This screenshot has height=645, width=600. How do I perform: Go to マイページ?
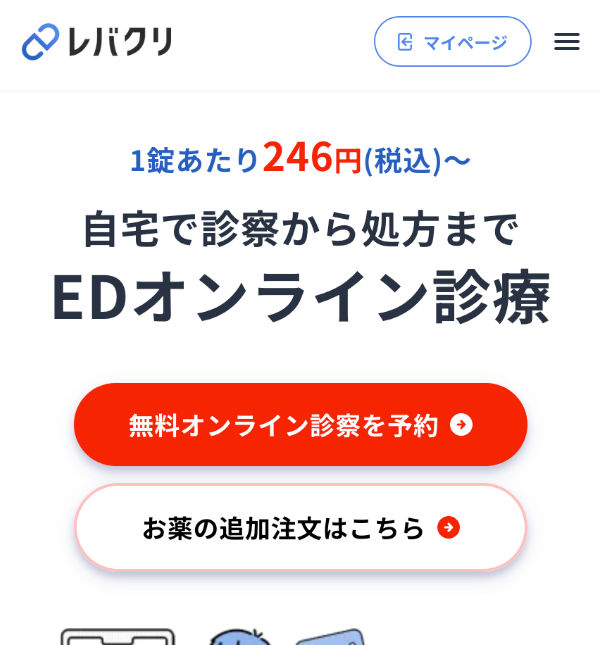(452, 42)
